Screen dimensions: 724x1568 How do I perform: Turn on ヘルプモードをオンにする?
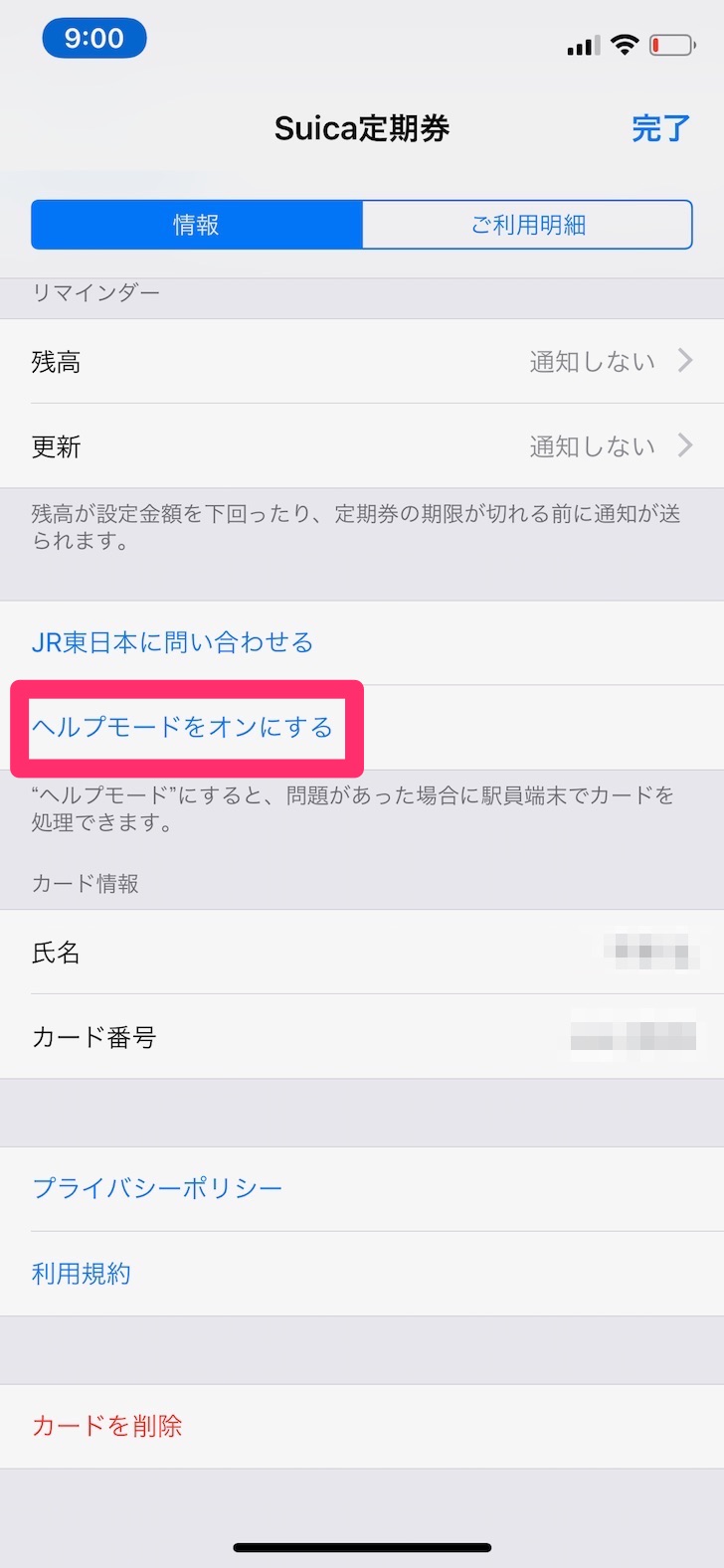coord(182,728)
